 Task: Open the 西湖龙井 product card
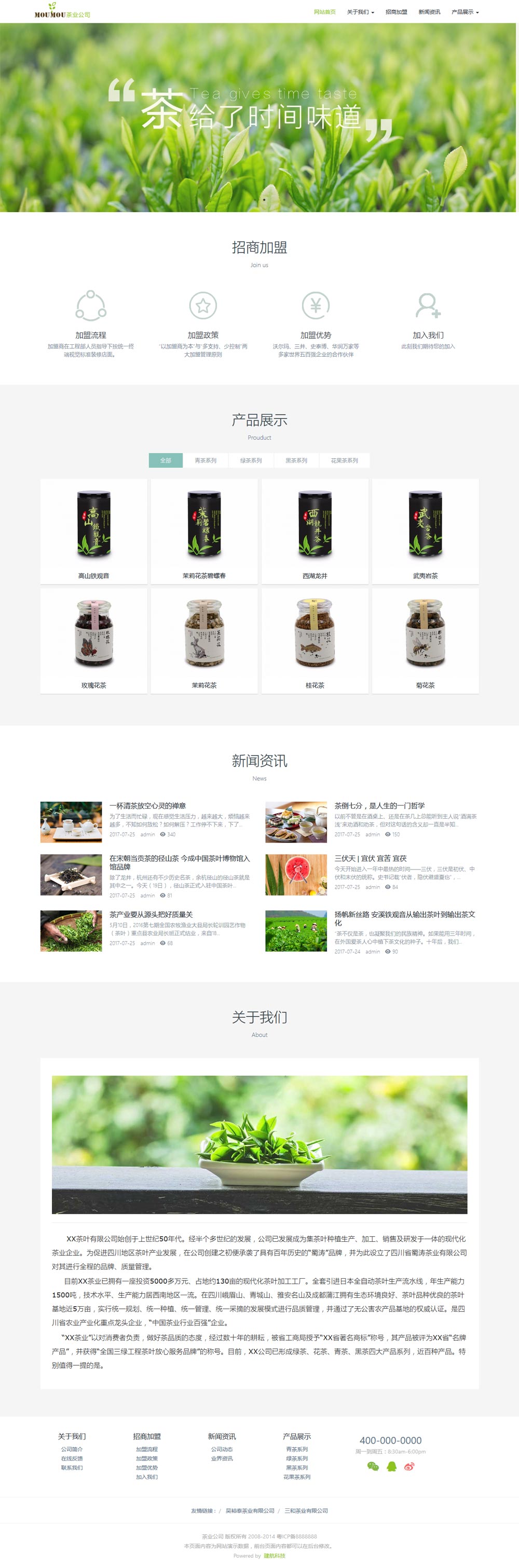pyautogui.click(x=315, y=531)
